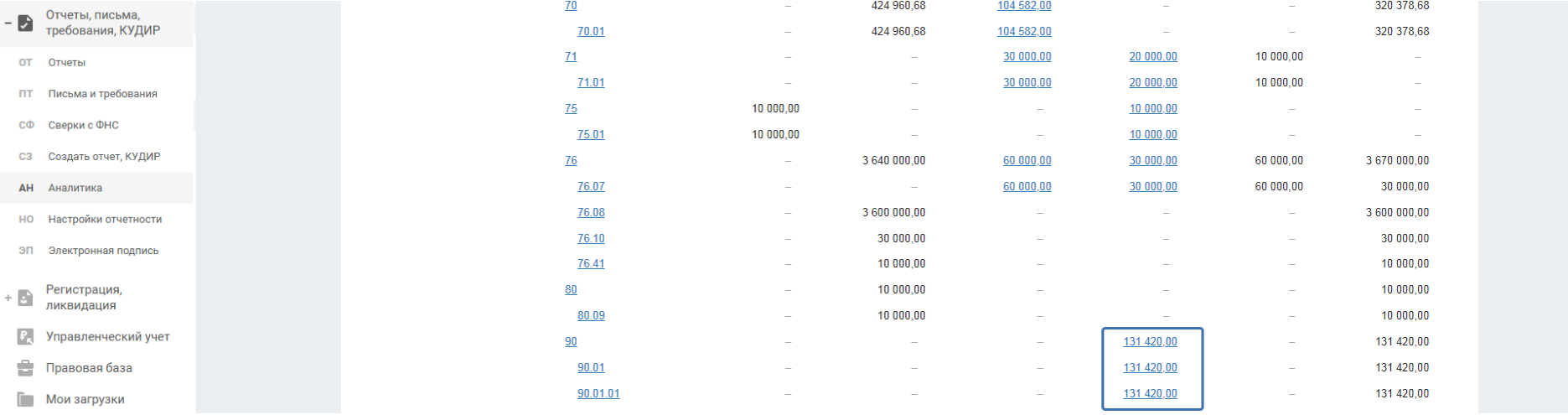
Task: Open Электронная подпись settings
Action: pos(103,251)
